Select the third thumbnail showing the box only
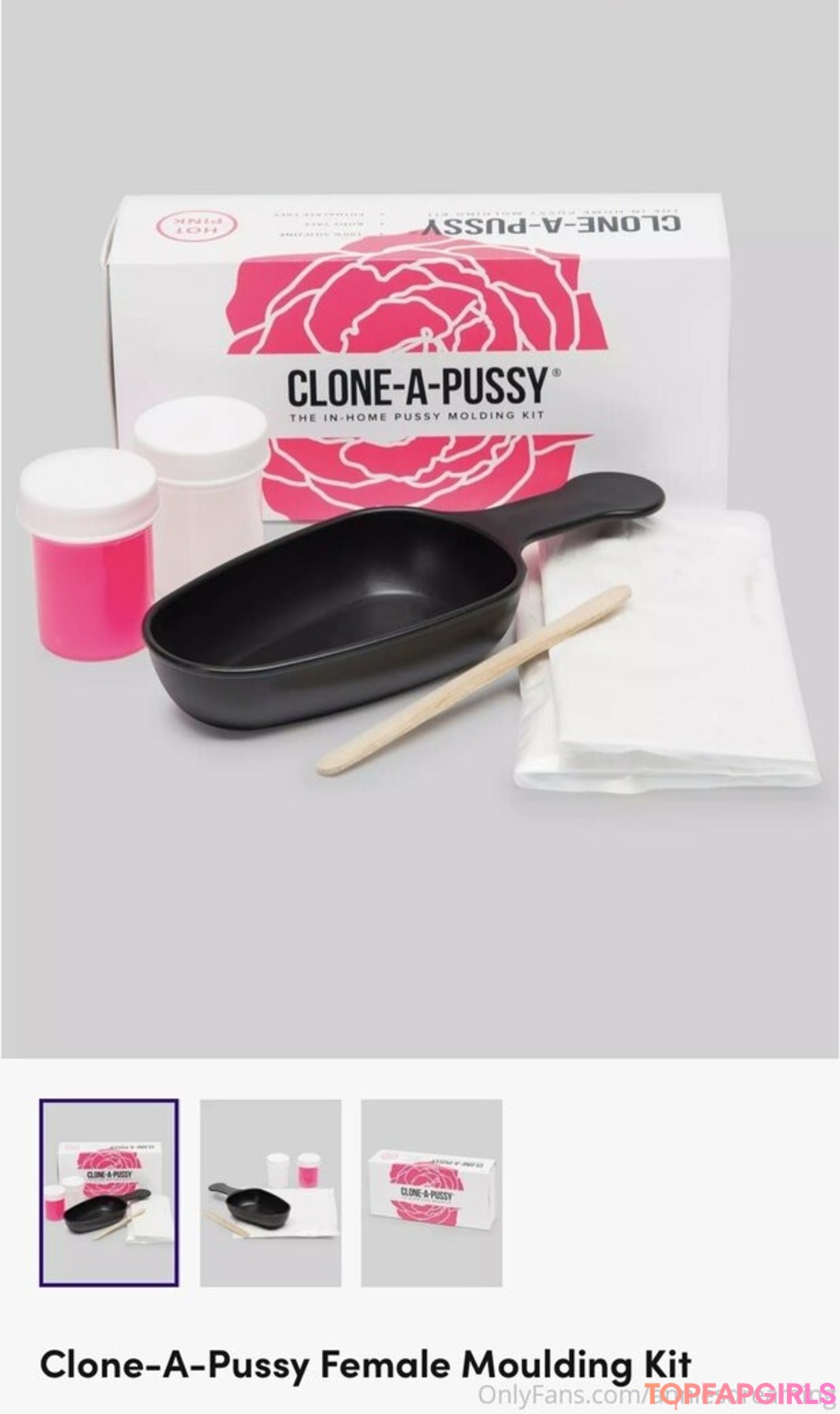Viewport: 840px width, 1414px height. [431, 1191]
